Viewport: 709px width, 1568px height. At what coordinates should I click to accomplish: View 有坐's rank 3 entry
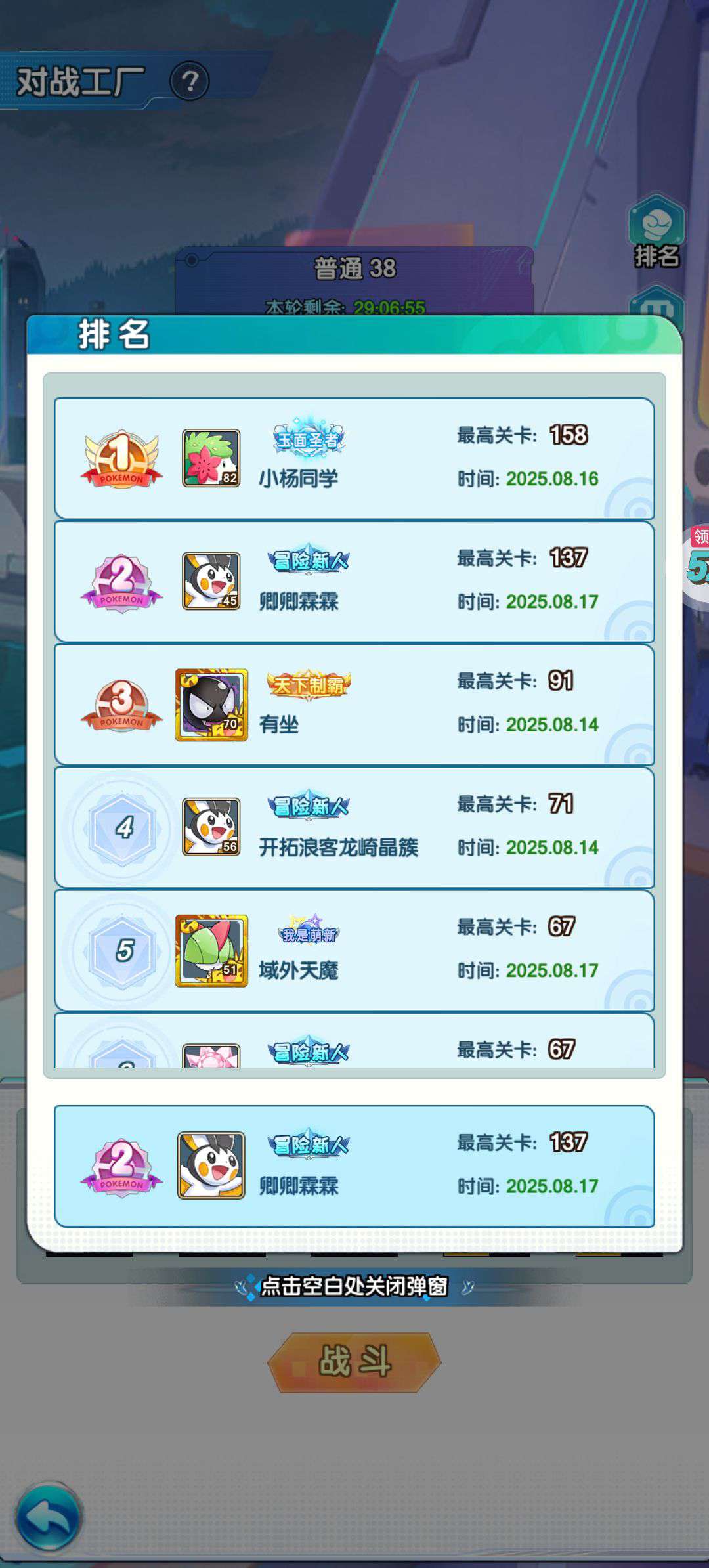354,705
